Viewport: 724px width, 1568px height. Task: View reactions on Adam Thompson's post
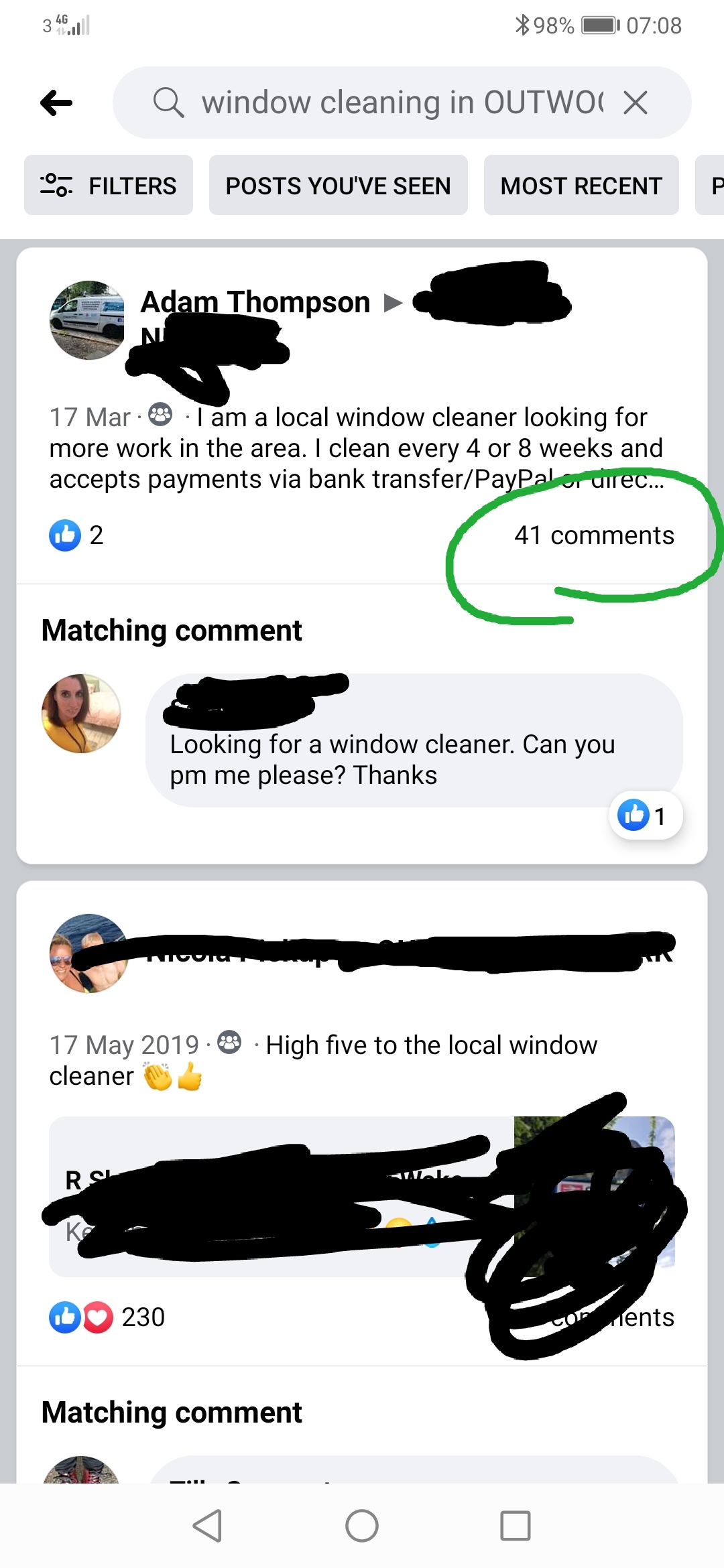pos(76,535)
